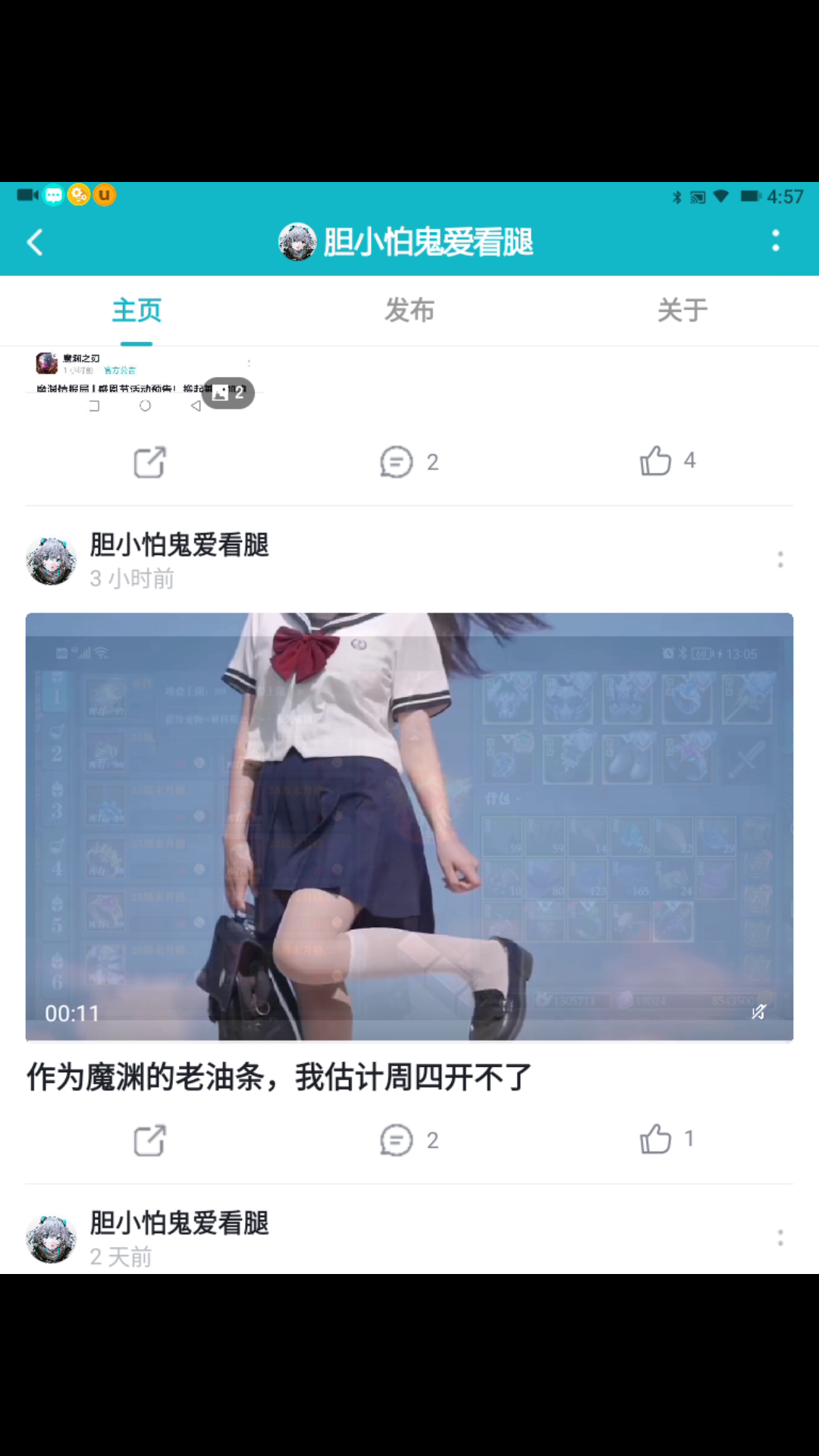Open author avatar on the 3 小时前 post
Screen dimensions: 819x1456
[51, 560]
